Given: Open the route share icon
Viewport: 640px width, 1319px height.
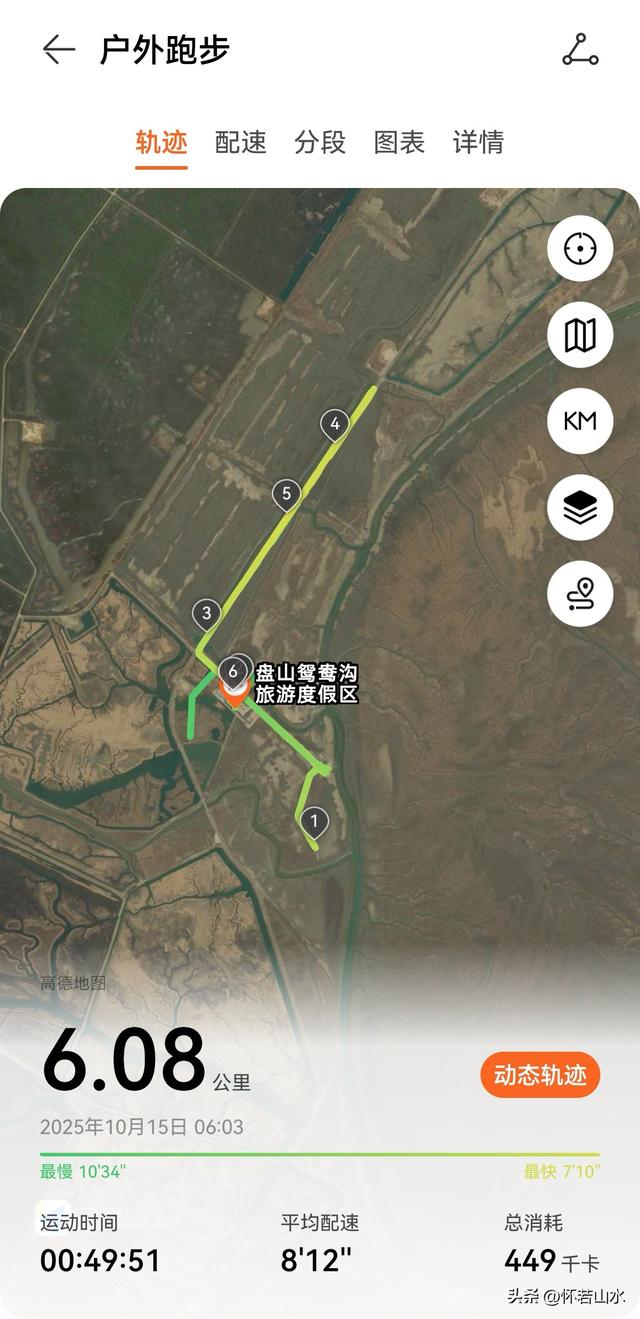Looking at the screenshot, I should pyautogui.click(x=580, y=50).
